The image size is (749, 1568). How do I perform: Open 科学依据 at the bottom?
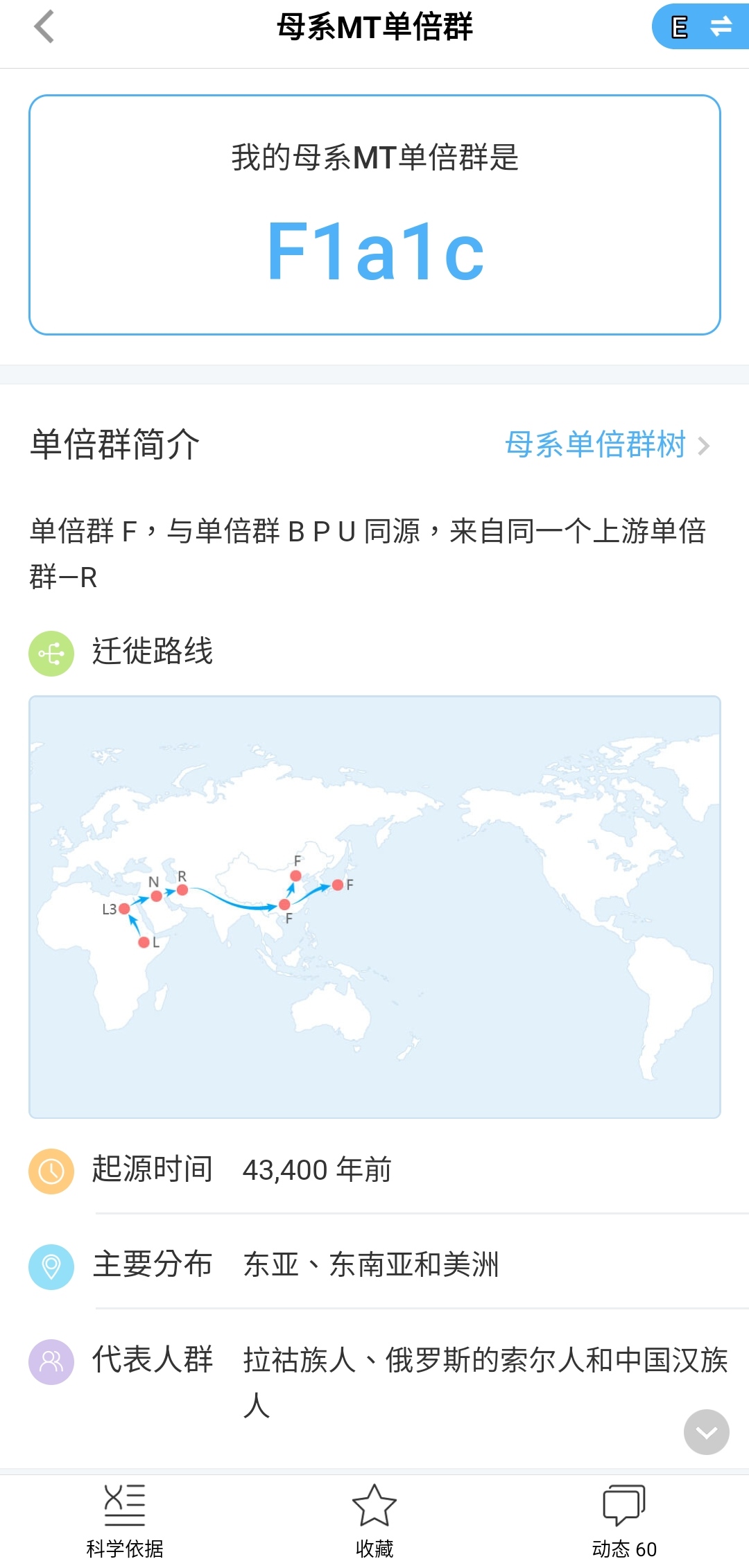coord(125,1521)
